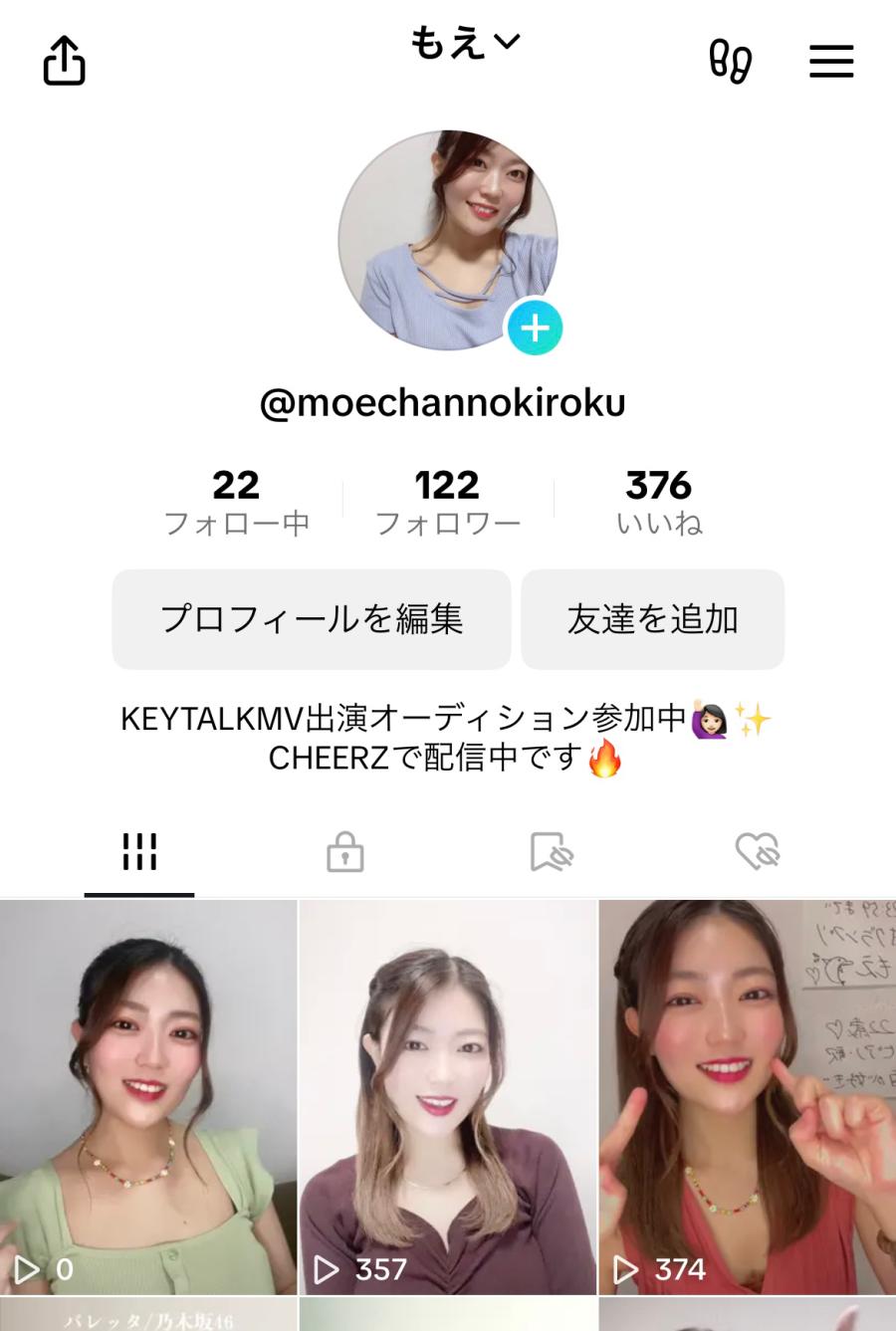View the フォロー中 following list

pyautogui.click(x=236, y=502)
